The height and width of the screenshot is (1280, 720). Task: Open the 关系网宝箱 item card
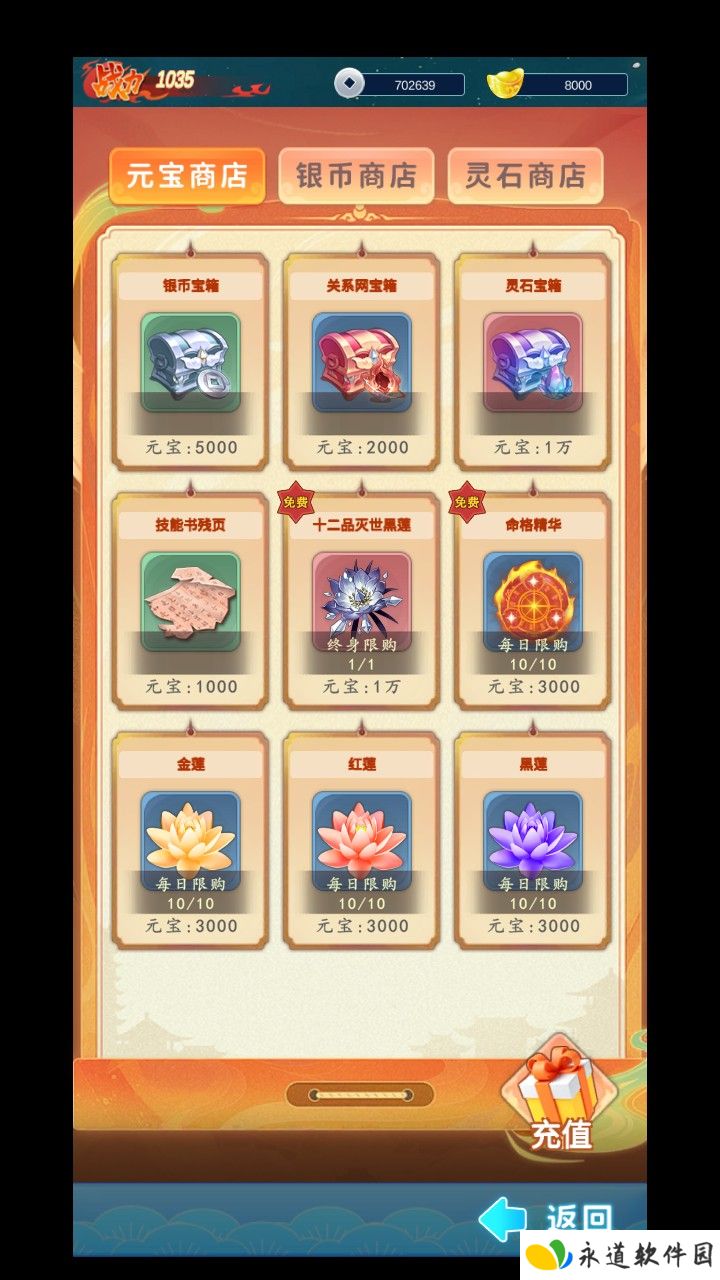coord(361,362)
